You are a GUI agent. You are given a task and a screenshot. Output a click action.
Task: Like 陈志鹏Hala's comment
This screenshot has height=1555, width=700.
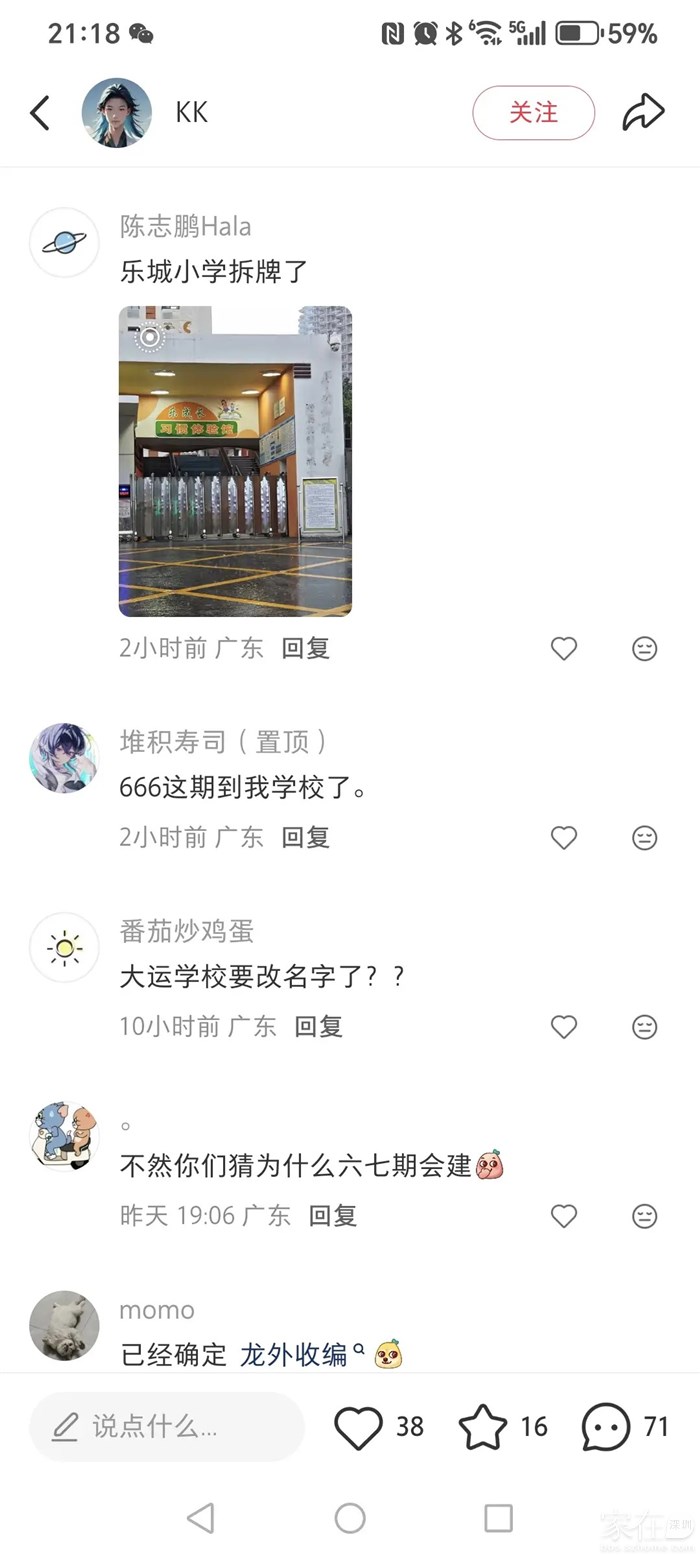564,648
